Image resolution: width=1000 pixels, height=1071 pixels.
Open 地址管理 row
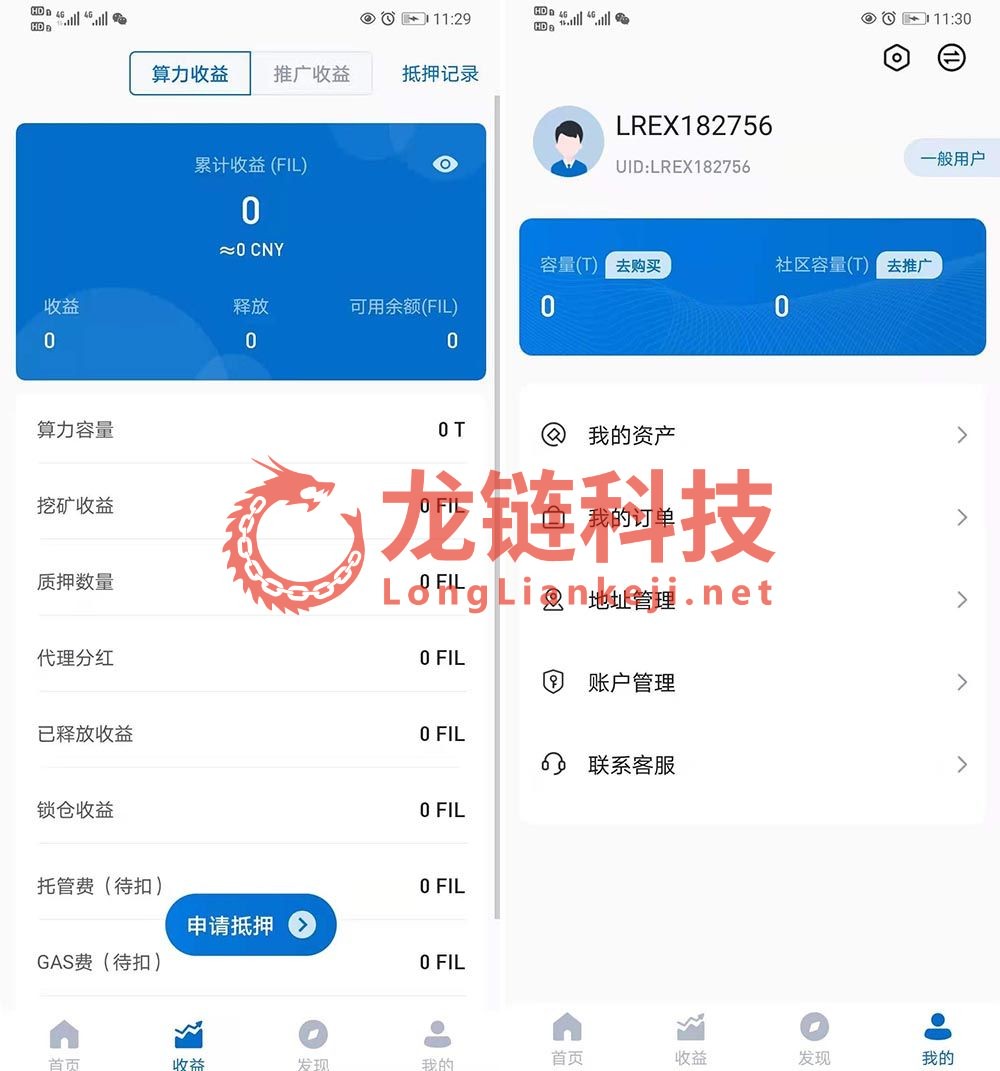click(752, 600)
